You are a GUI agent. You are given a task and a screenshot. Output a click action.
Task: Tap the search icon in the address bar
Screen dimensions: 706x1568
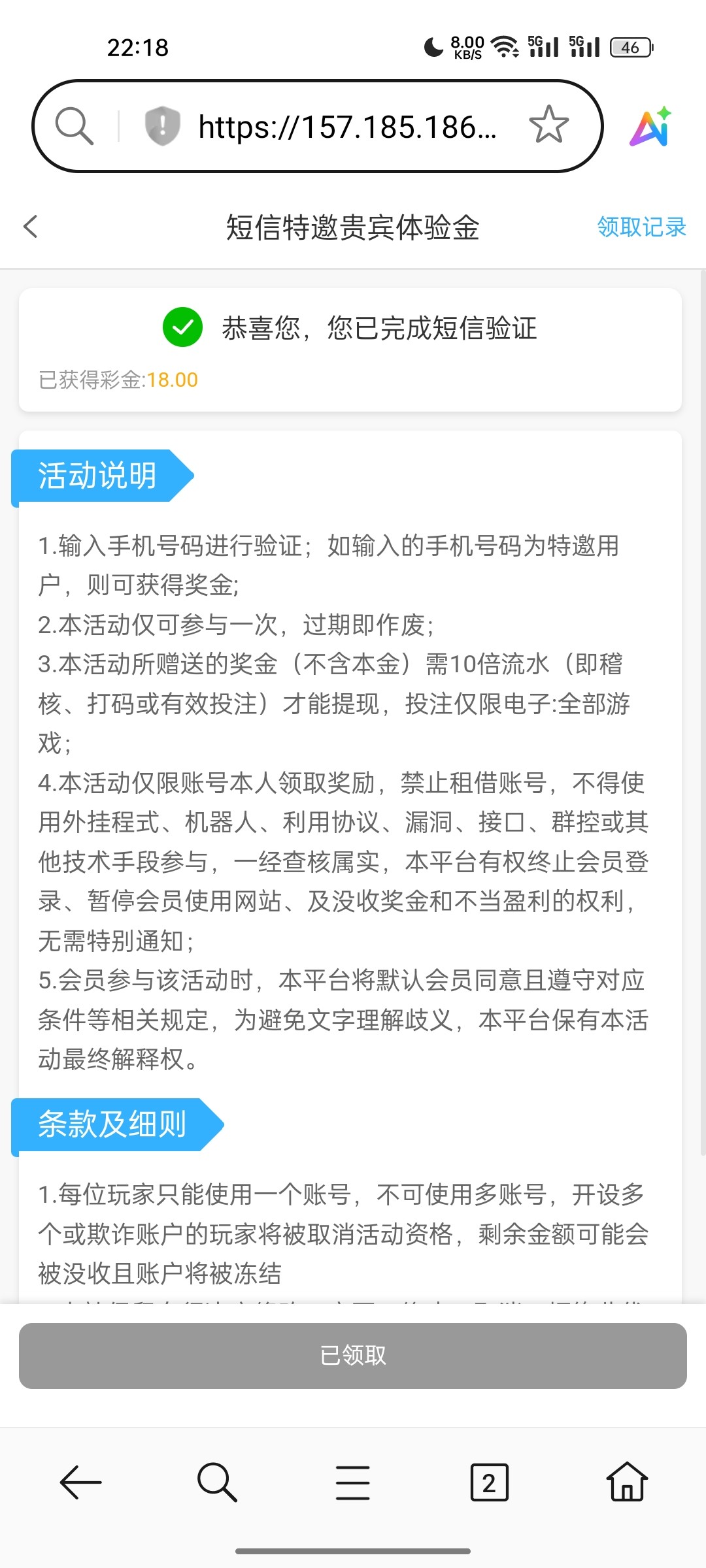74,126
